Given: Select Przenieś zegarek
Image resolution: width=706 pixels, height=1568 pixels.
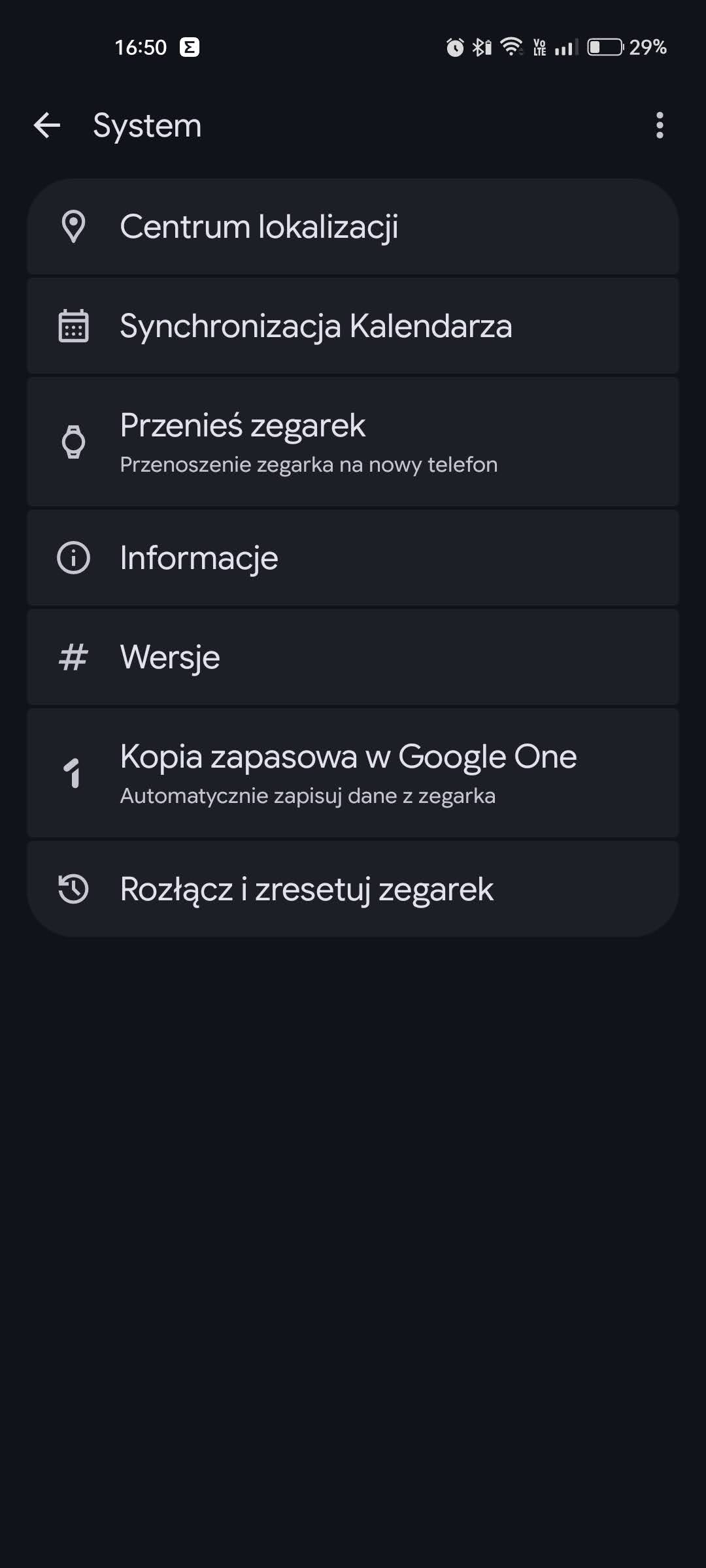Looking at the screenshot, I should coord(353,442).
